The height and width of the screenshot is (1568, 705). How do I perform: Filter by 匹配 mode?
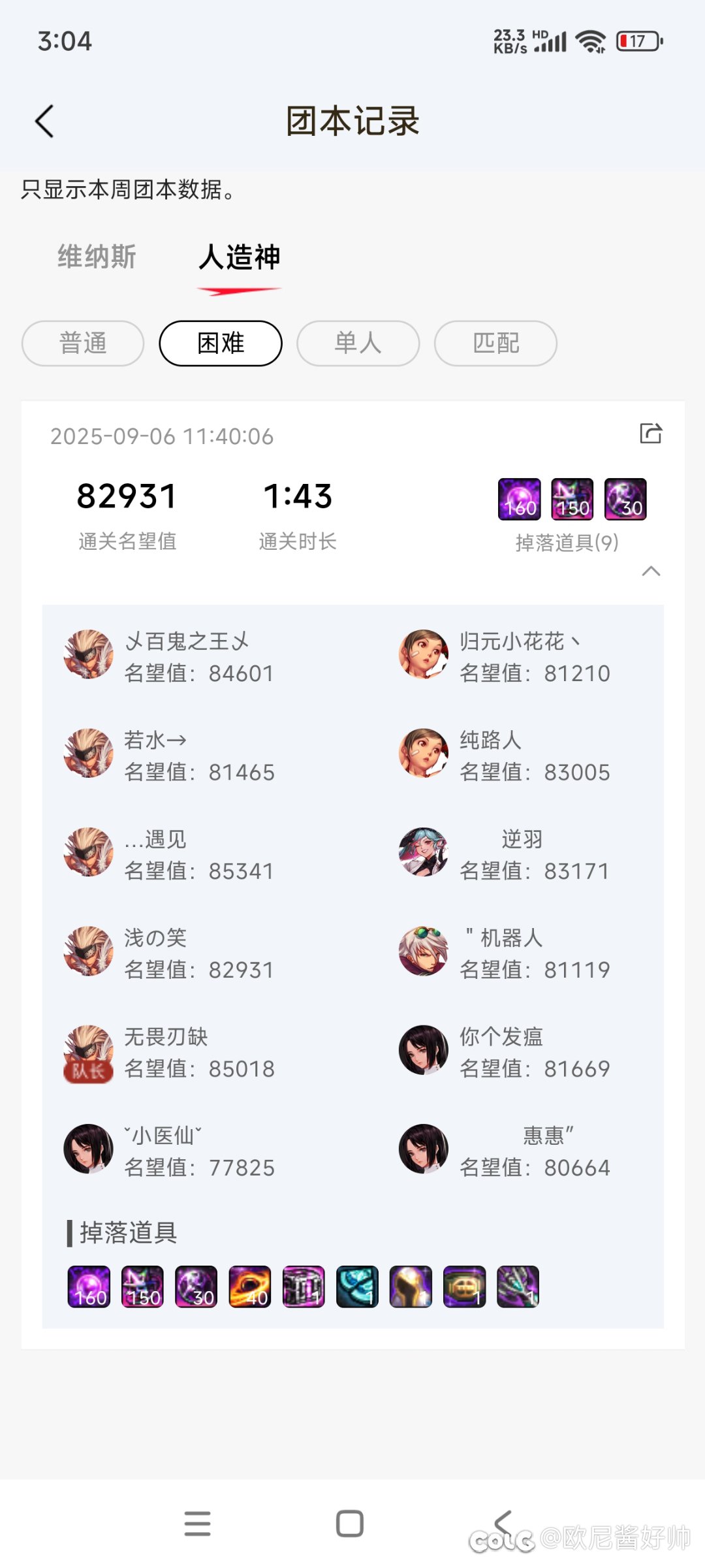(x=496, y=344)
